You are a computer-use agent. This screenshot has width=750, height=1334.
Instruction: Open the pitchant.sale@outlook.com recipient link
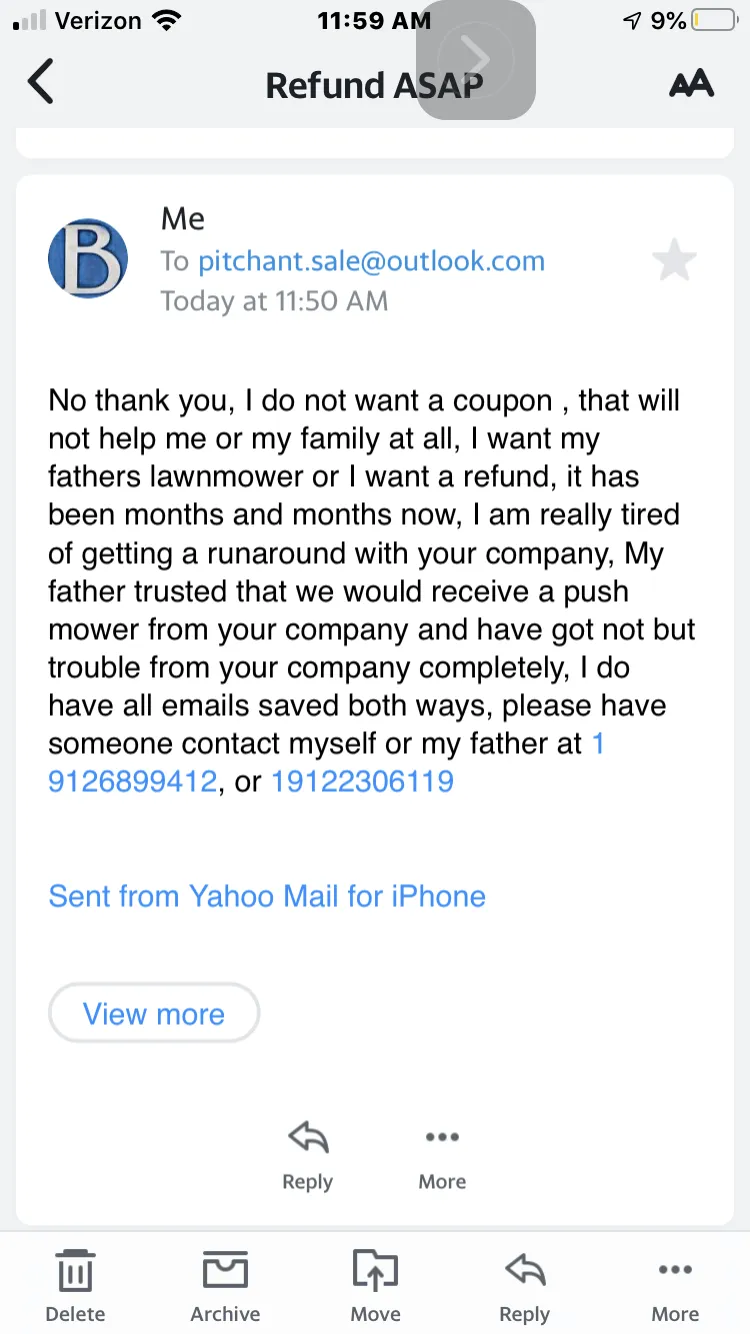tap(371, 261)
